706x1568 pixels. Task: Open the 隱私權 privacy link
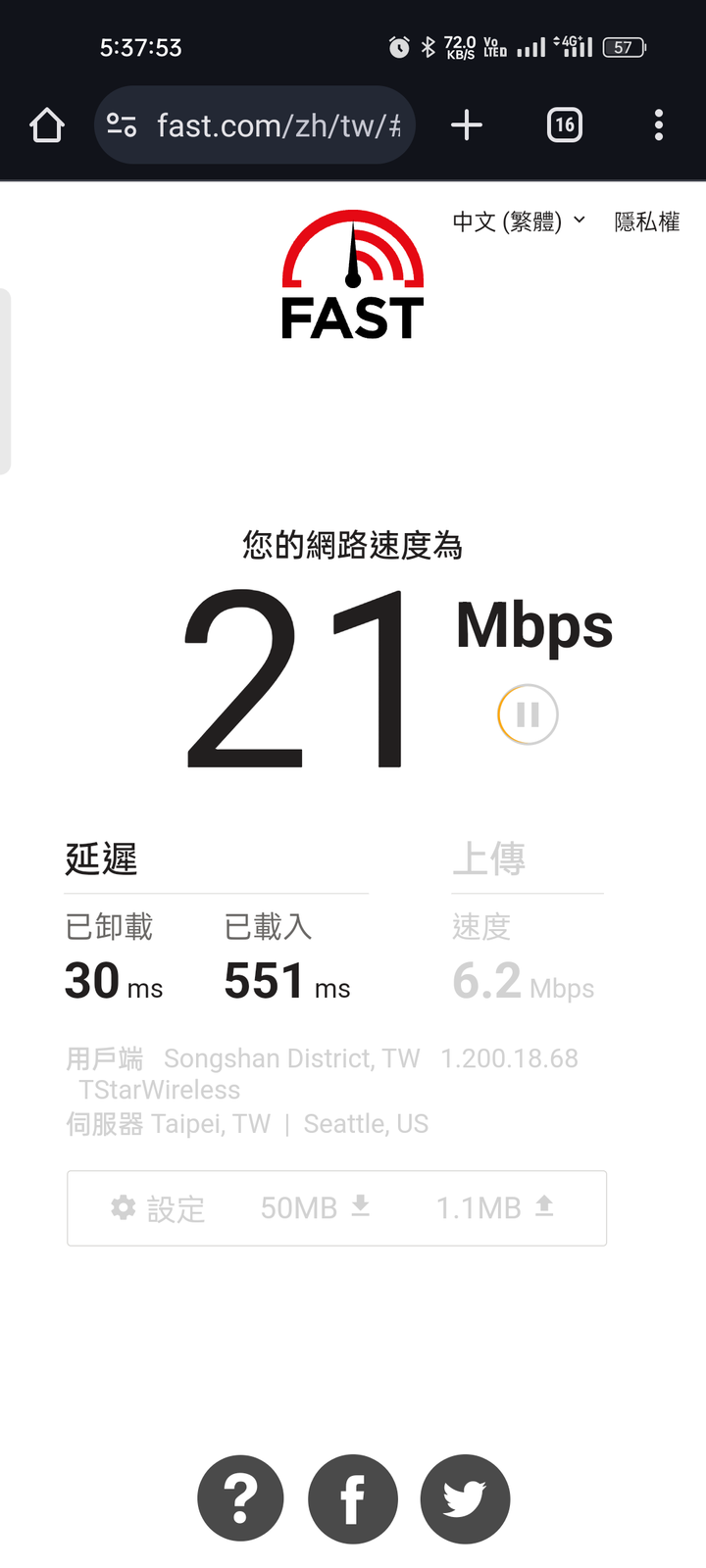647,221
